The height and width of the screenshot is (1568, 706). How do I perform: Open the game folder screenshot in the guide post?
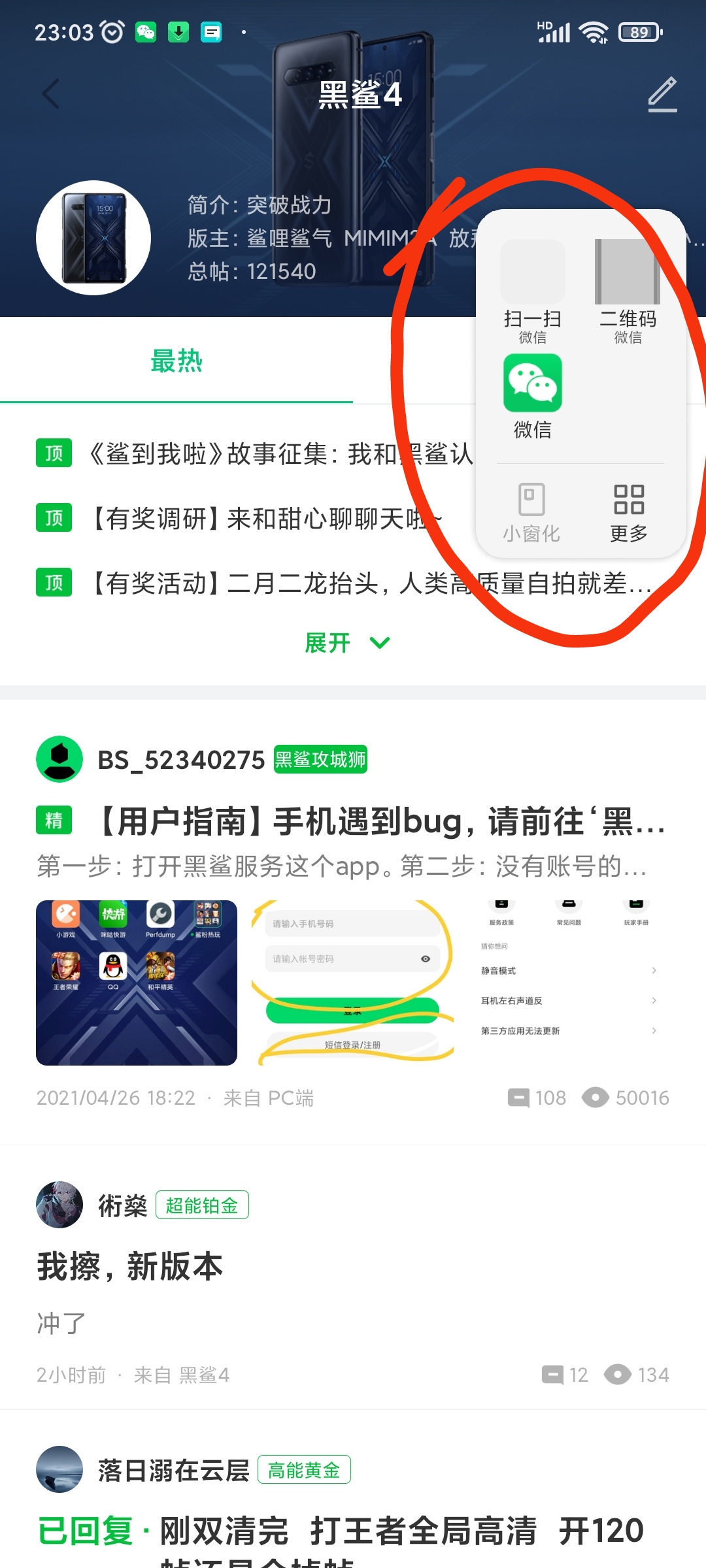(137, 983)
